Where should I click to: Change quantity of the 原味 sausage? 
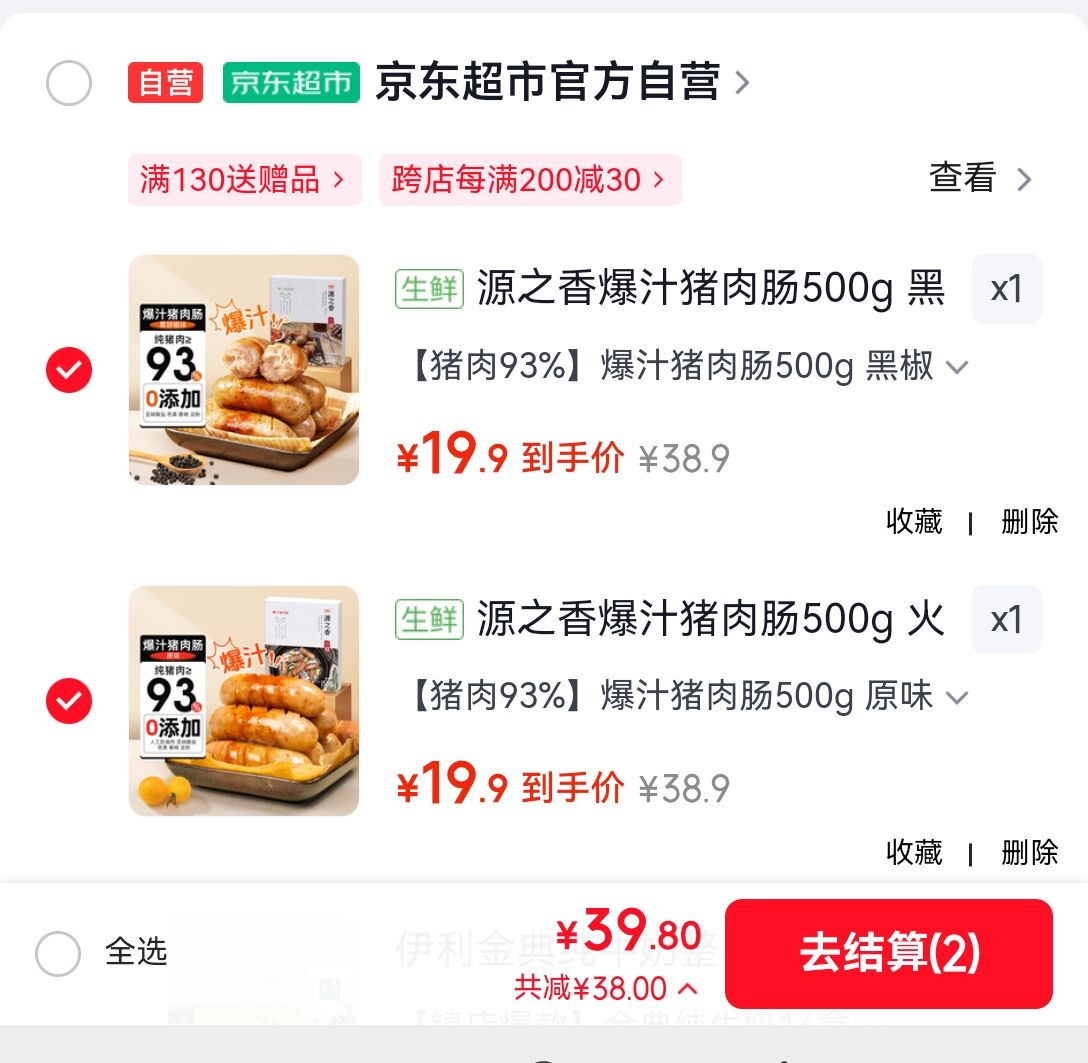tap(1006, 620)
